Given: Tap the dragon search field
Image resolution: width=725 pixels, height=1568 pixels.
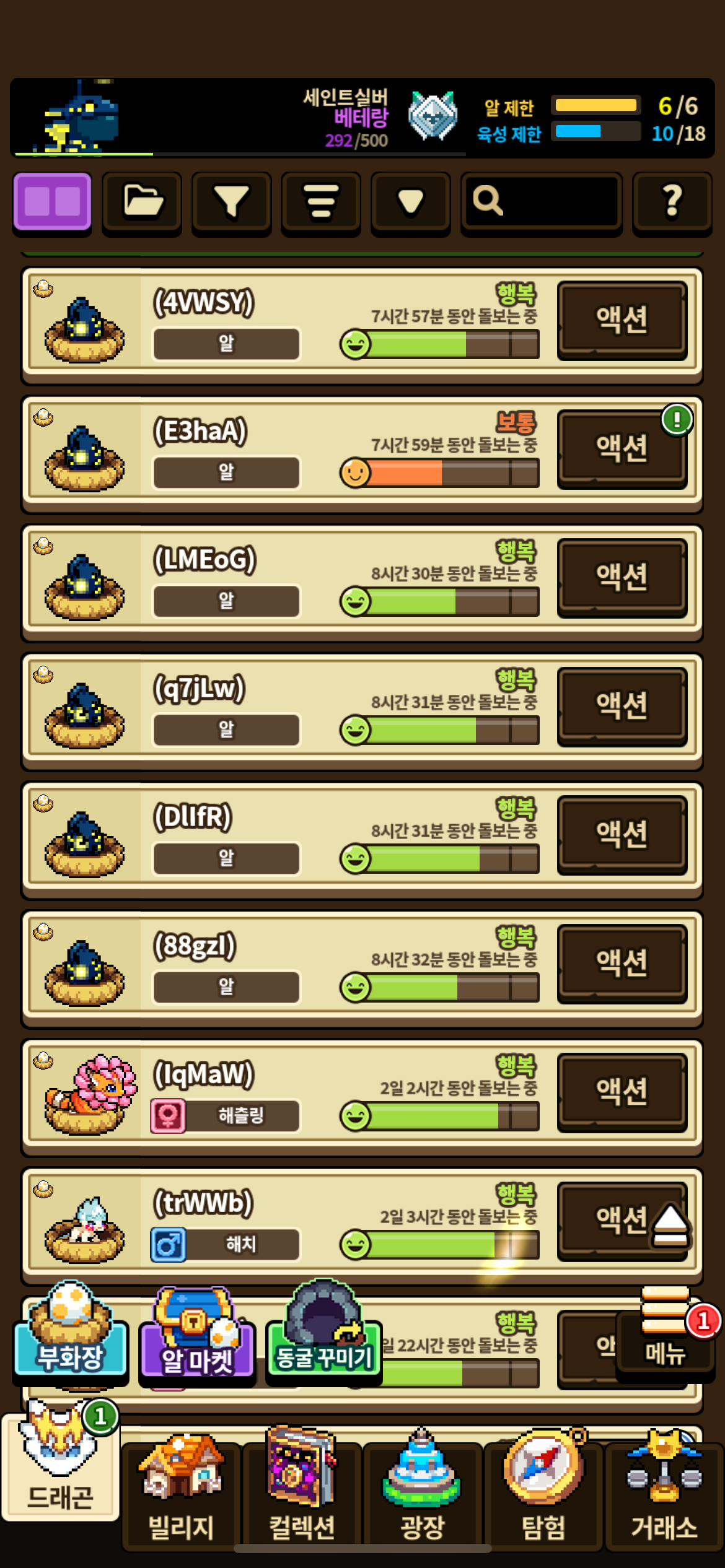Looking at the screenshot, I should tap(542, 202).
